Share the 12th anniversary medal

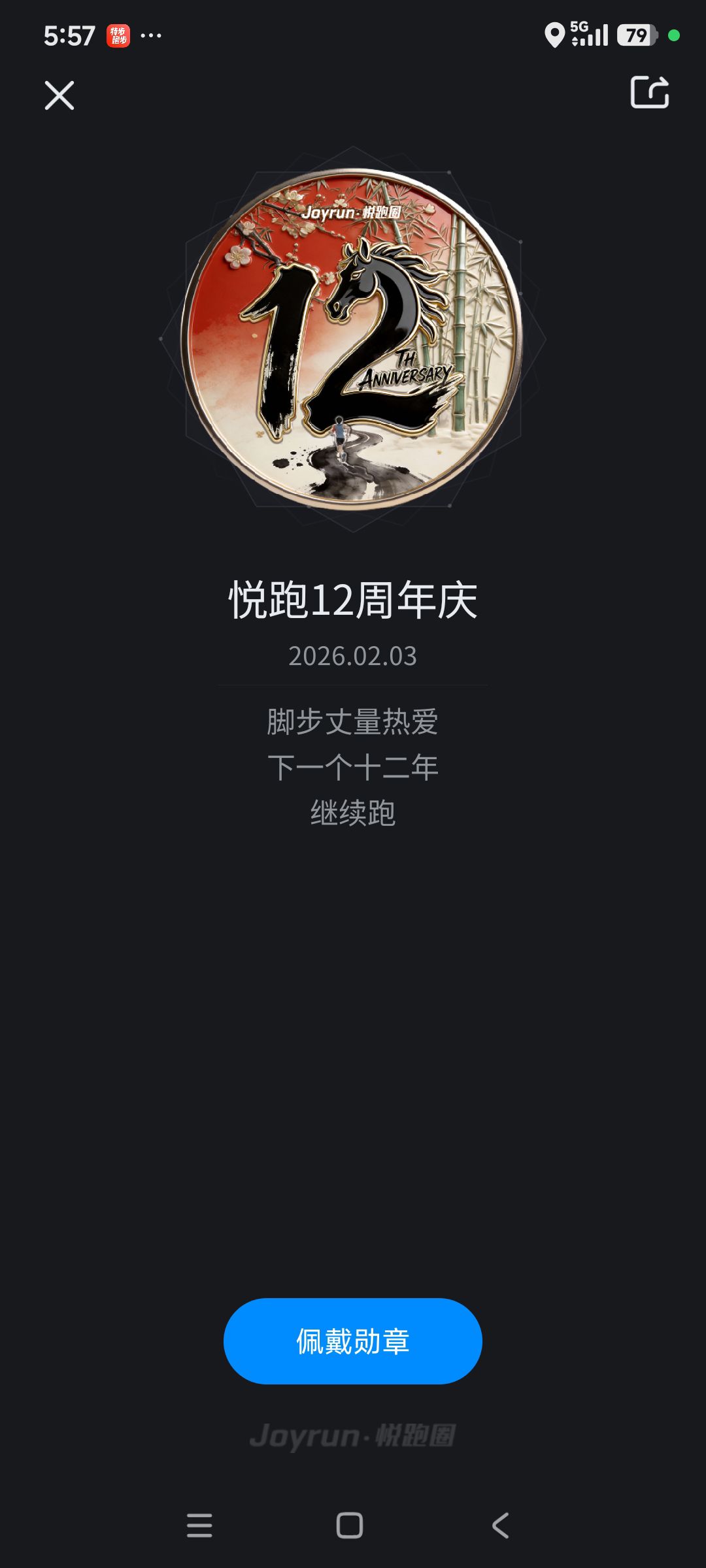(x=649, y=92)
